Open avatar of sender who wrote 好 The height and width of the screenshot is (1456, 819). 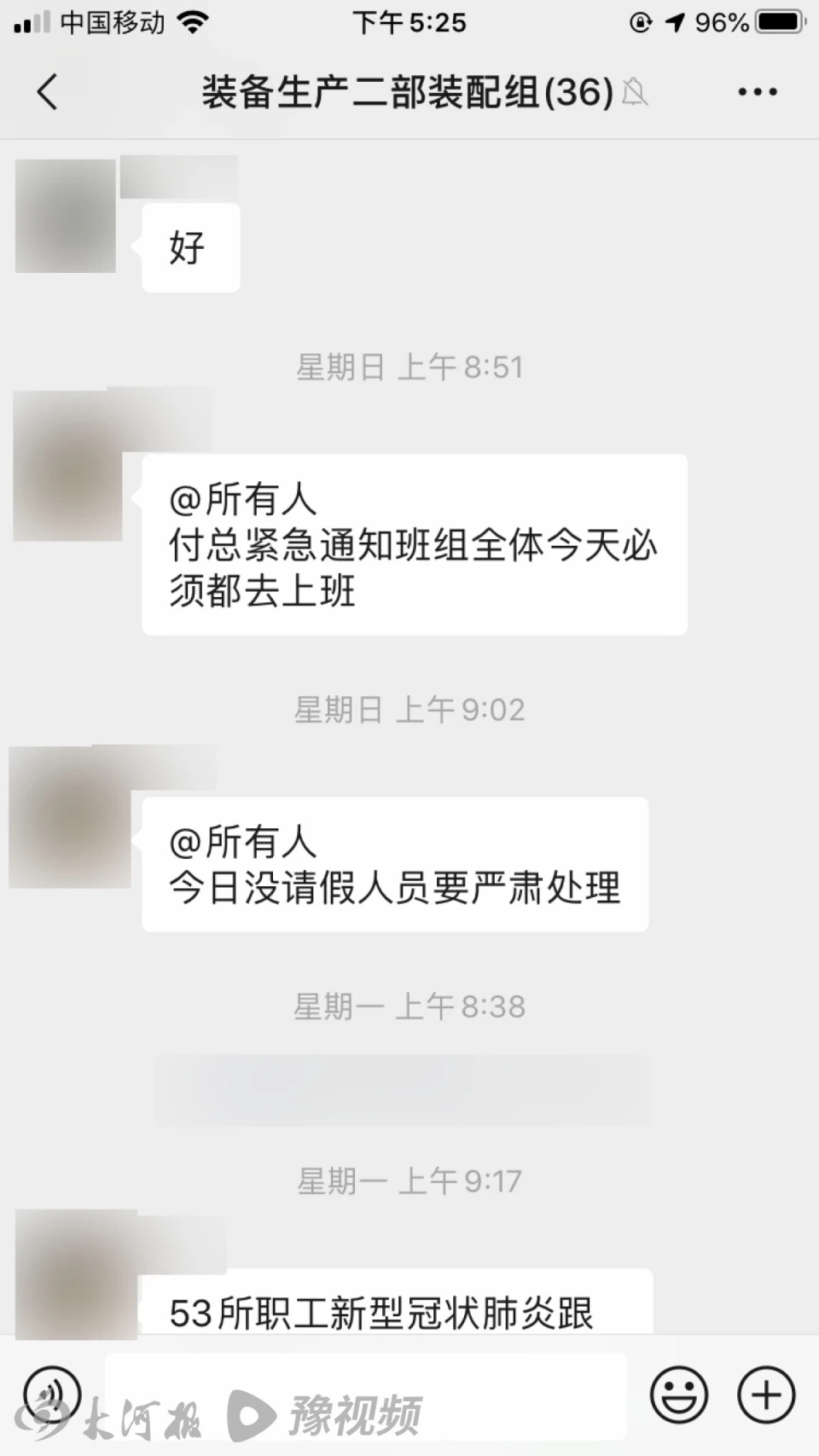(x=66, y=216)
